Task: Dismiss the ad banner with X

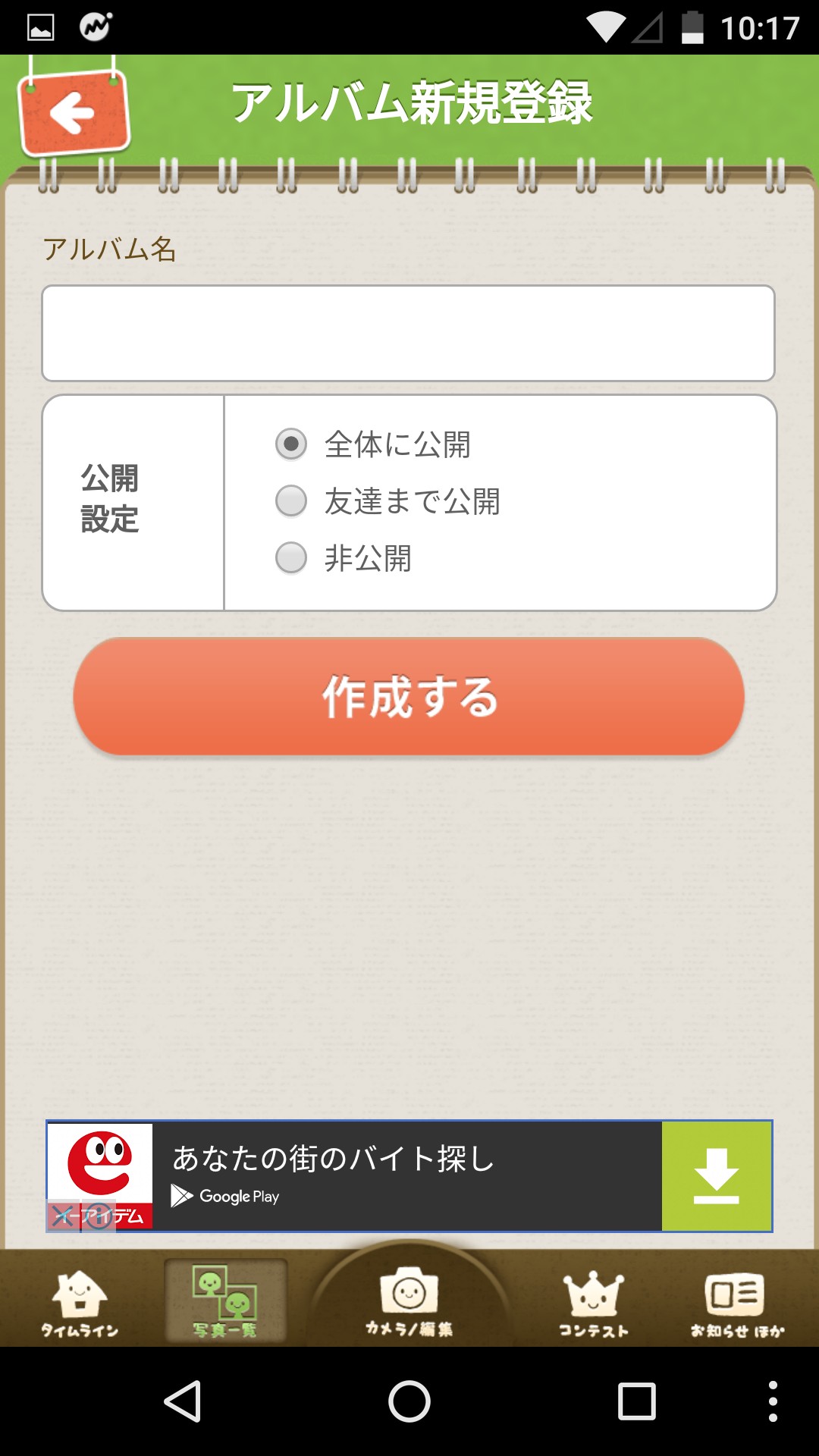Action: [x=63, y=1216]
